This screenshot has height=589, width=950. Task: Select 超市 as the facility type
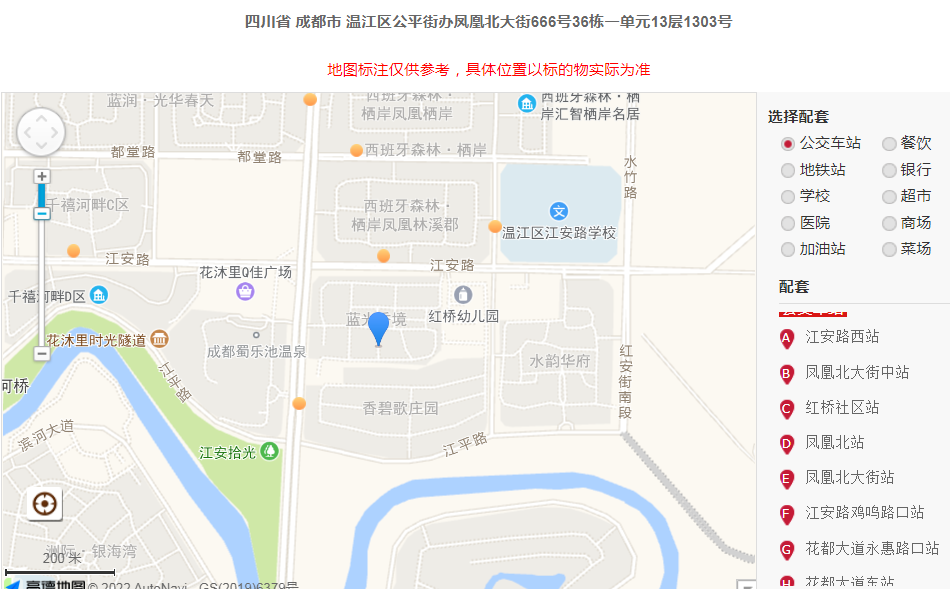(x=889, y=197)
